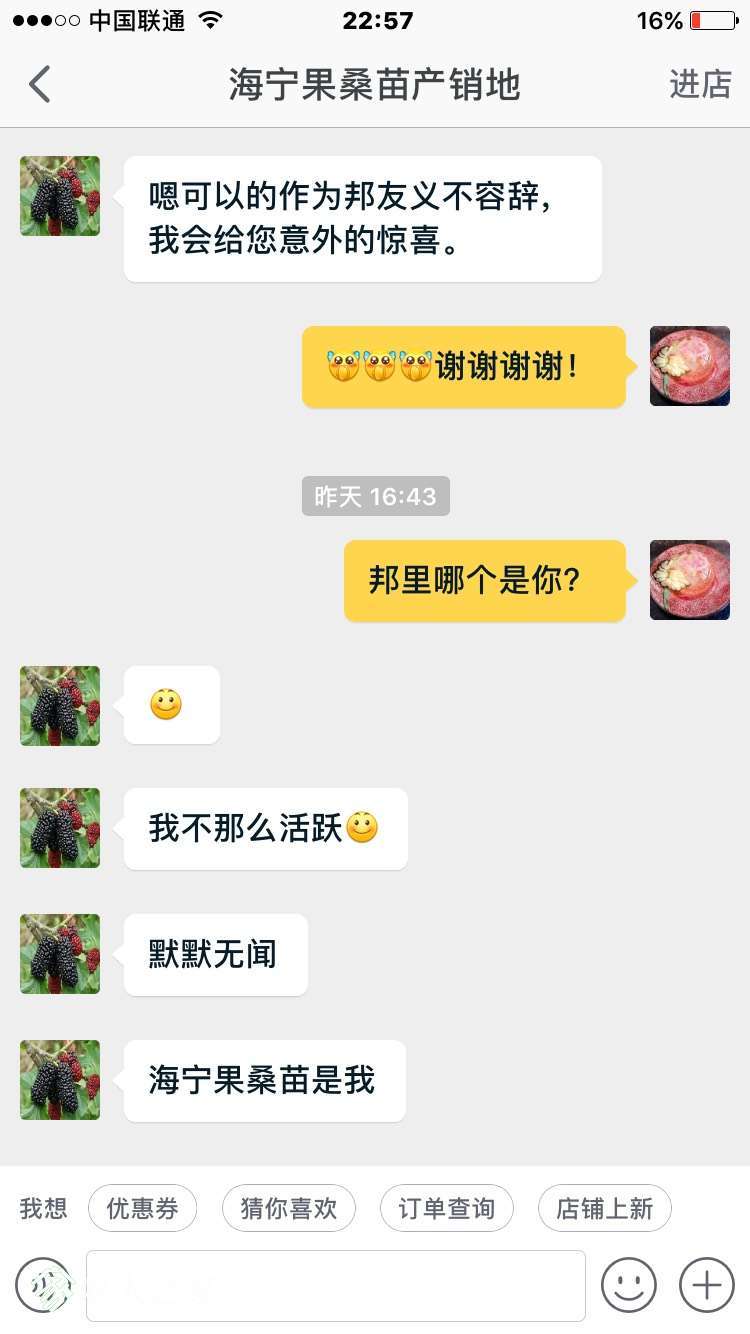Open the emoji smiley picker
Viewport: 750px width, 1334px height.
[629, 1285]
